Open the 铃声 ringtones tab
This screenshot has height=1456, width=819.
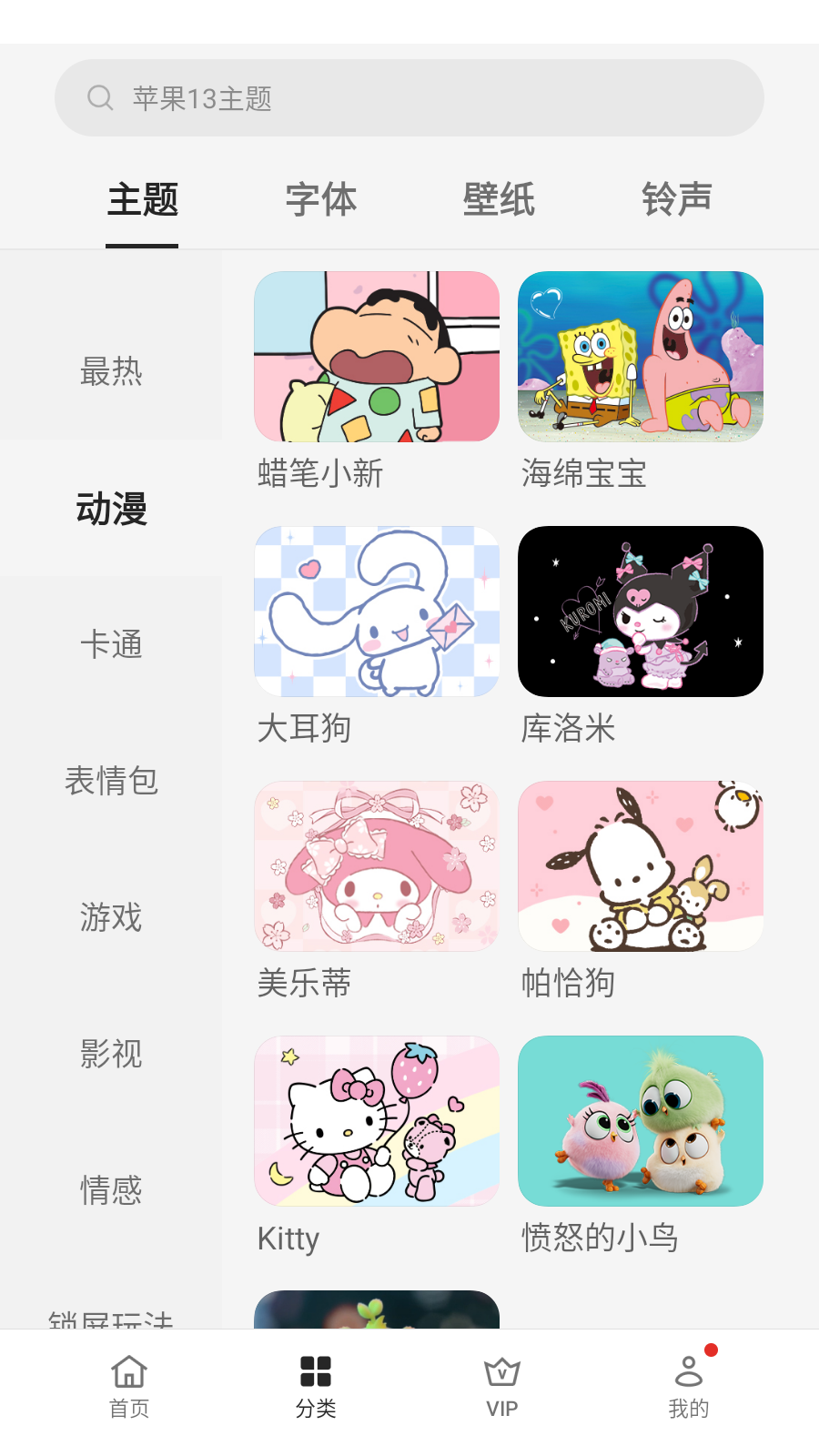(x=676, y=199)
